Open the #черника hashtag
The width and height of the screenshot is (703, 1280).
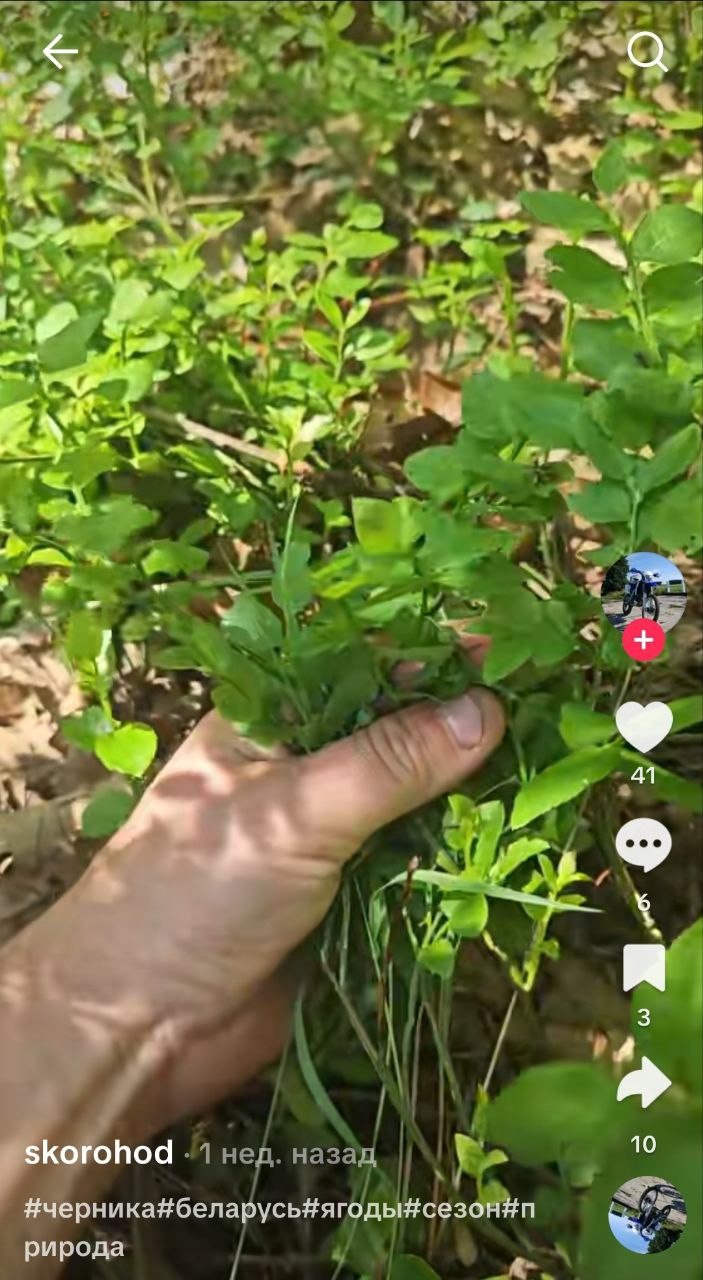tap(90, 1208)
